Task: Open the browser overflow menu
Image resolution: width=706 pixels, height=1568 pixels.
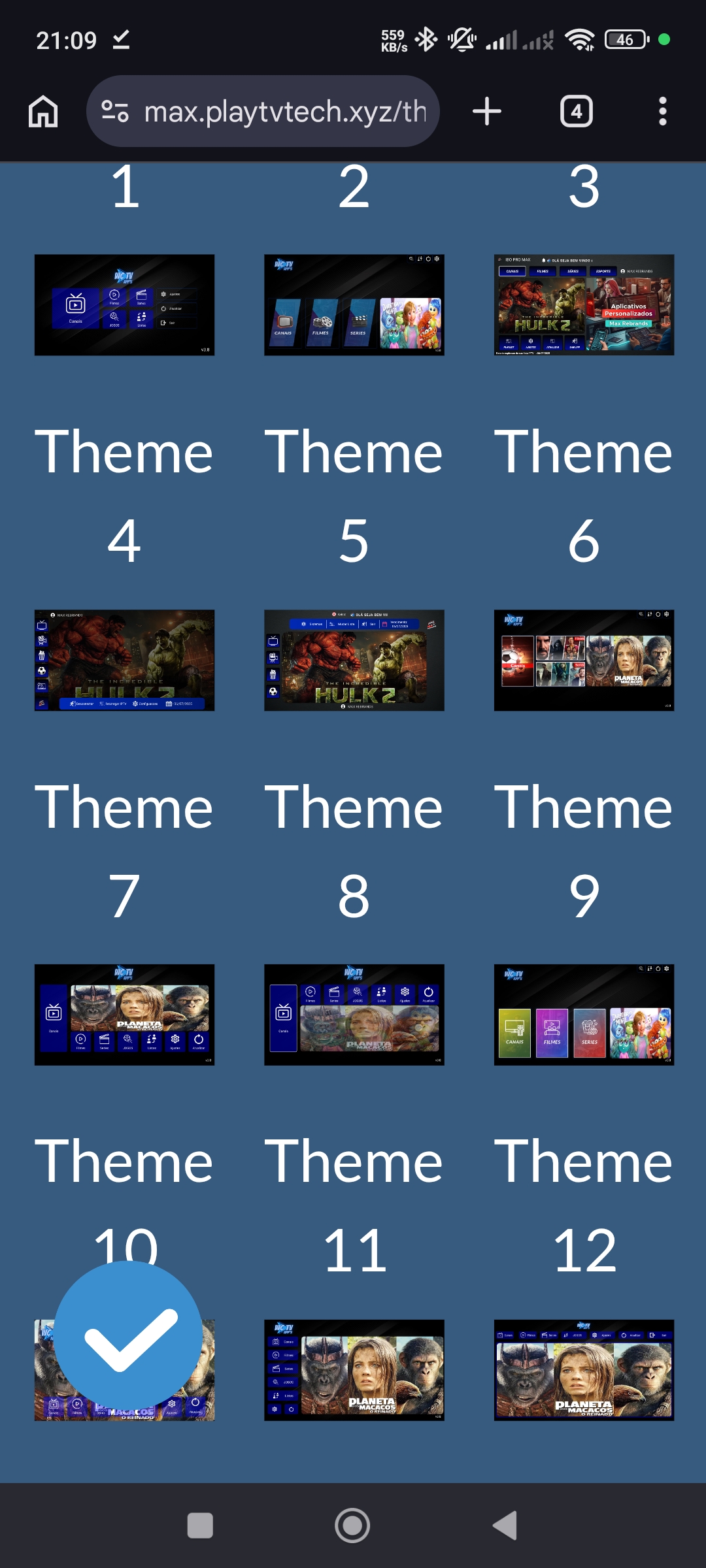Action: click(662, 112)
